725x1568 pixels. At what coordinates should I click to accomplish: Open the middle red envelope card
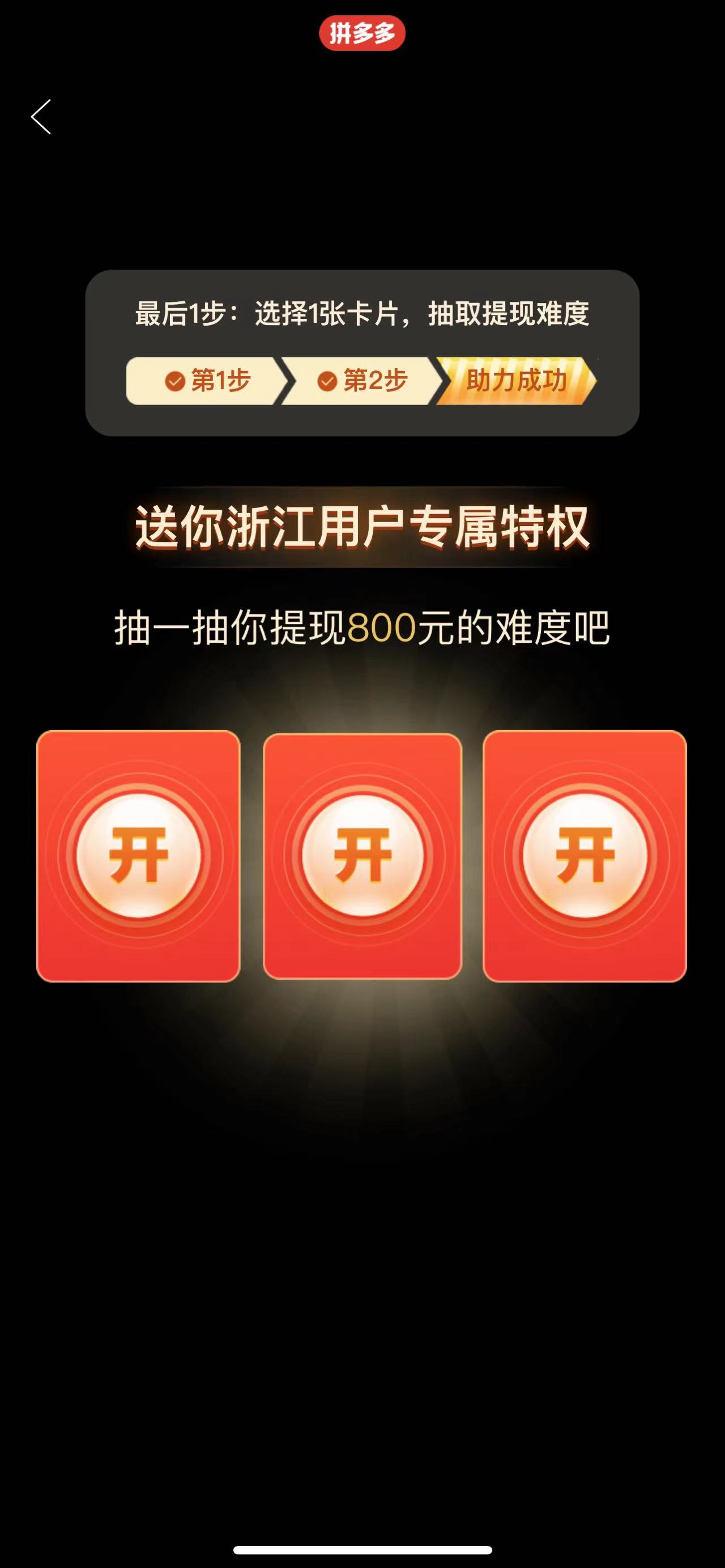(x=362, y=856)
